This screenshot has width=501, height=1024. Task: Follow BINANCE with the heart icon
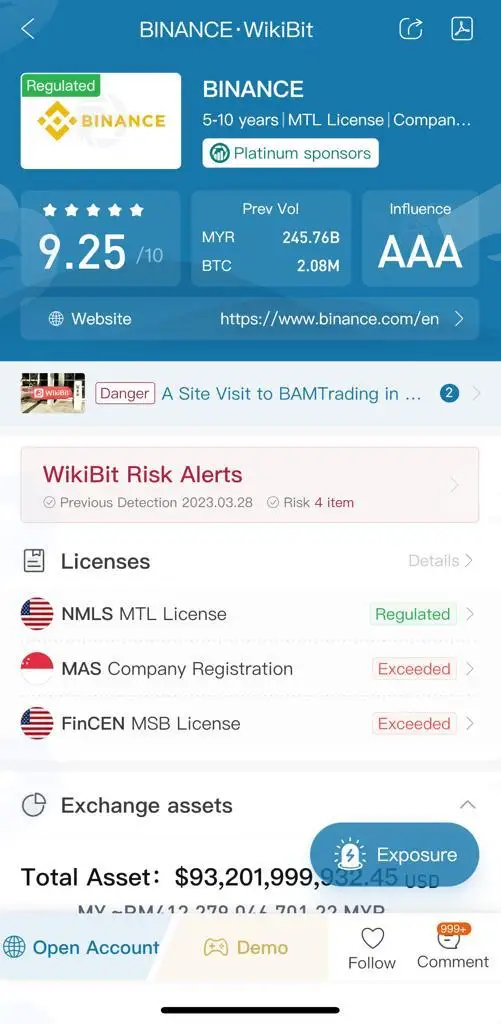coord(372,948)
